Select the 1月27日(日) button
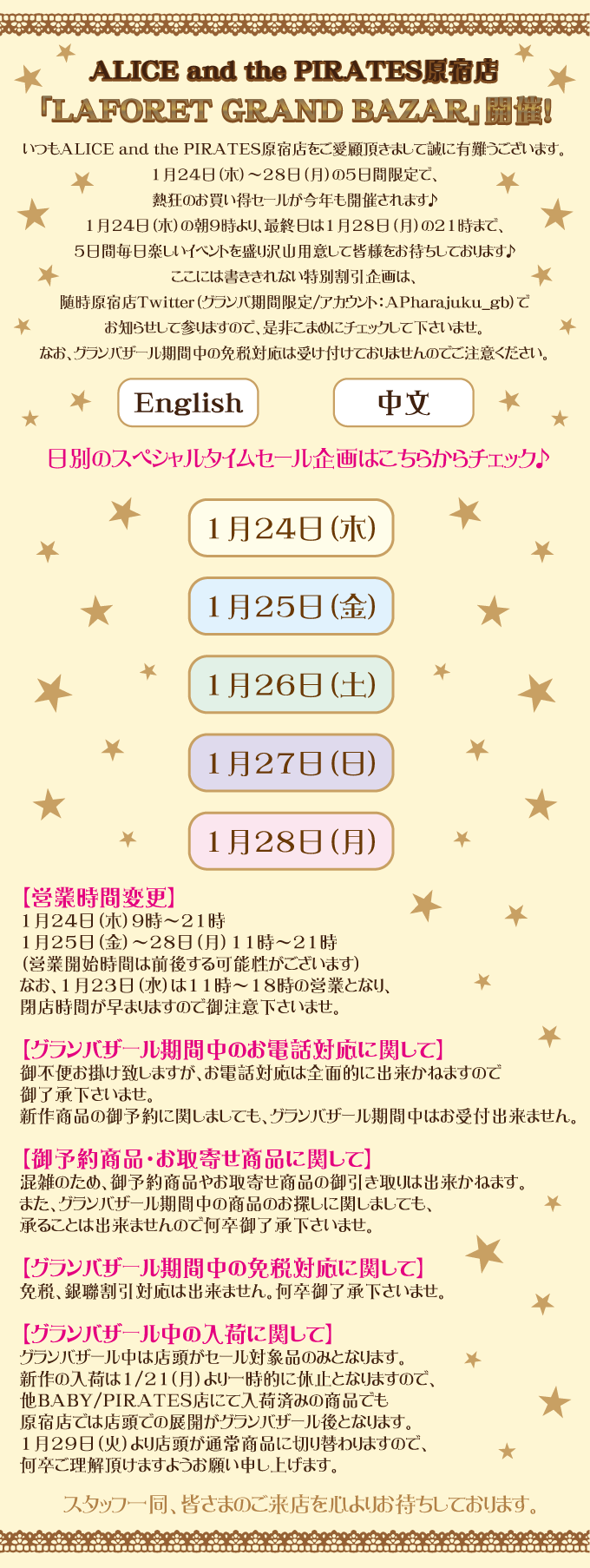Viewport: 590px width, 1568px height. coord(292,762)
